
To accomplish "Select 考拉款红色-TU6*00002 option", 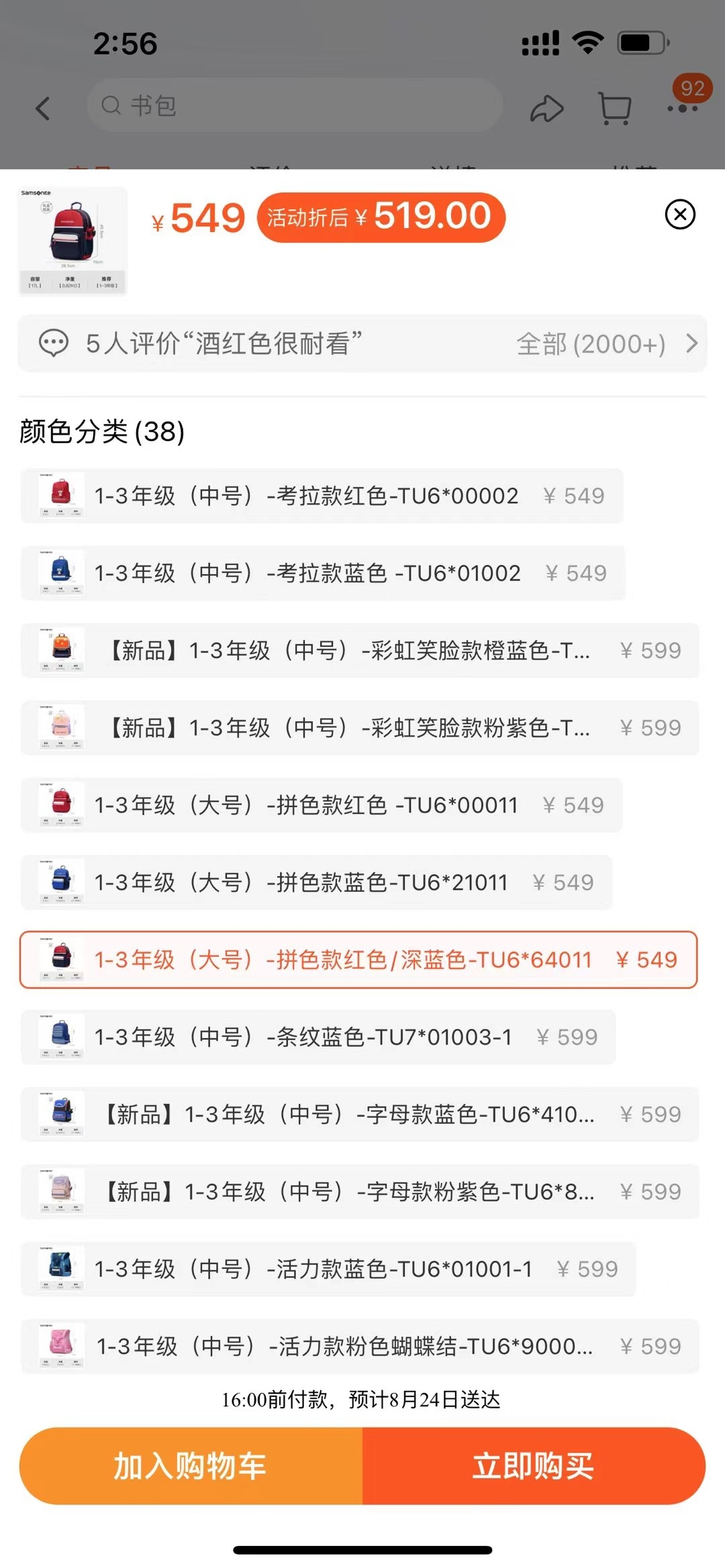I will pyautogui.click(x=322, y=496).
